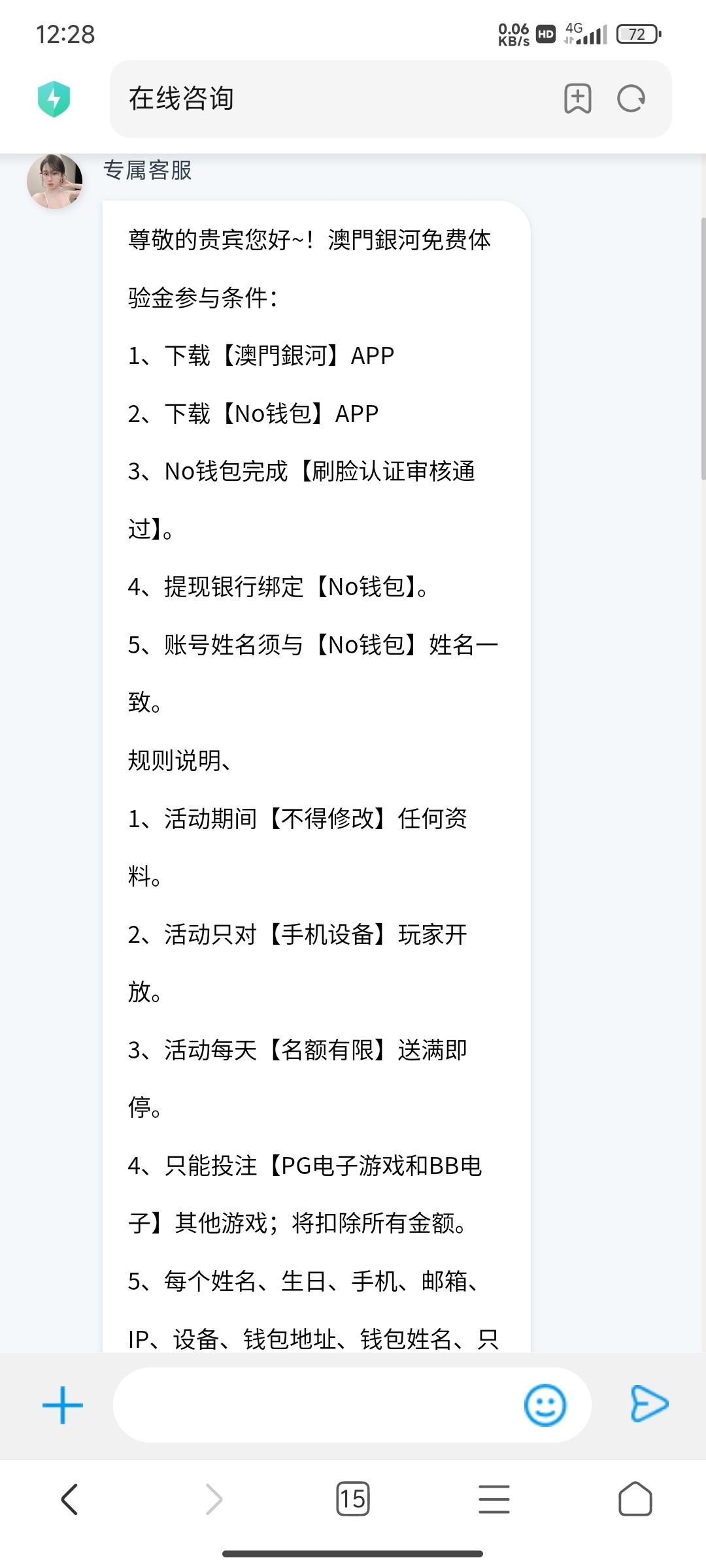Bookmark this page with the add-bookmark icon

tap(578, 99)
